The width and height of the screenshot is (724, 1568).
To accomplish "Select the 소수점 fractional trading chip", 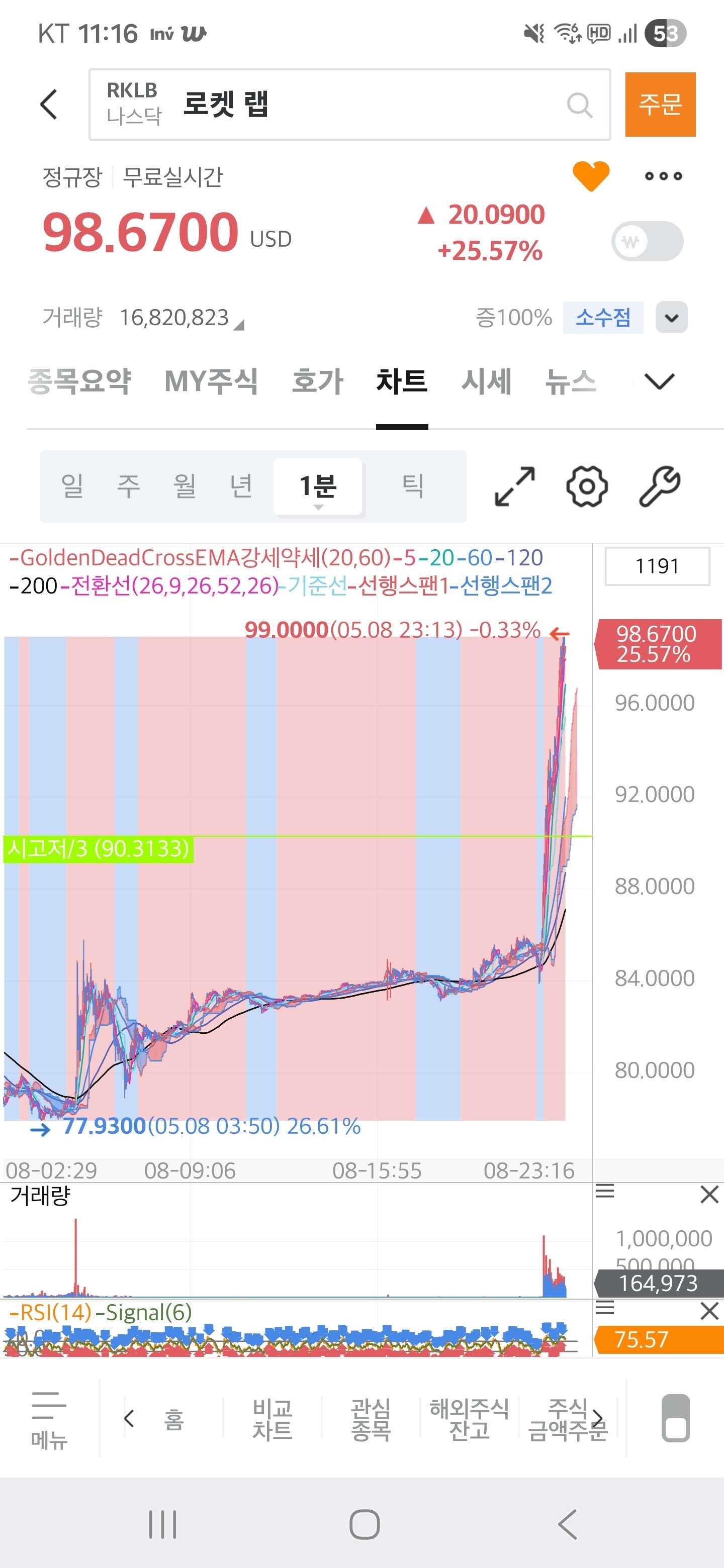I will pyautogui.click(x=603, y=317).
